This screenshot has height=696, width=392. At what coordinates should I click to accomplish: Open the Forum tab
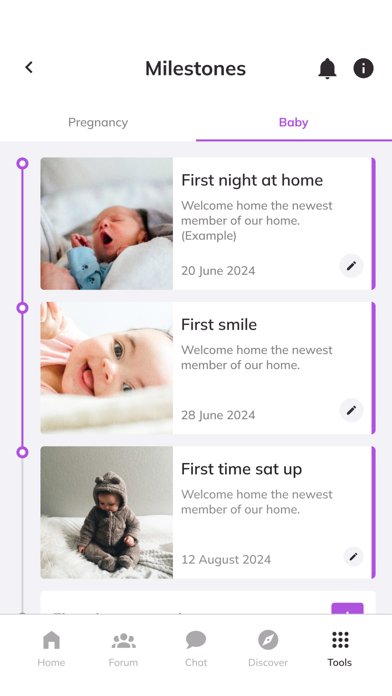(x=123, y=649)
